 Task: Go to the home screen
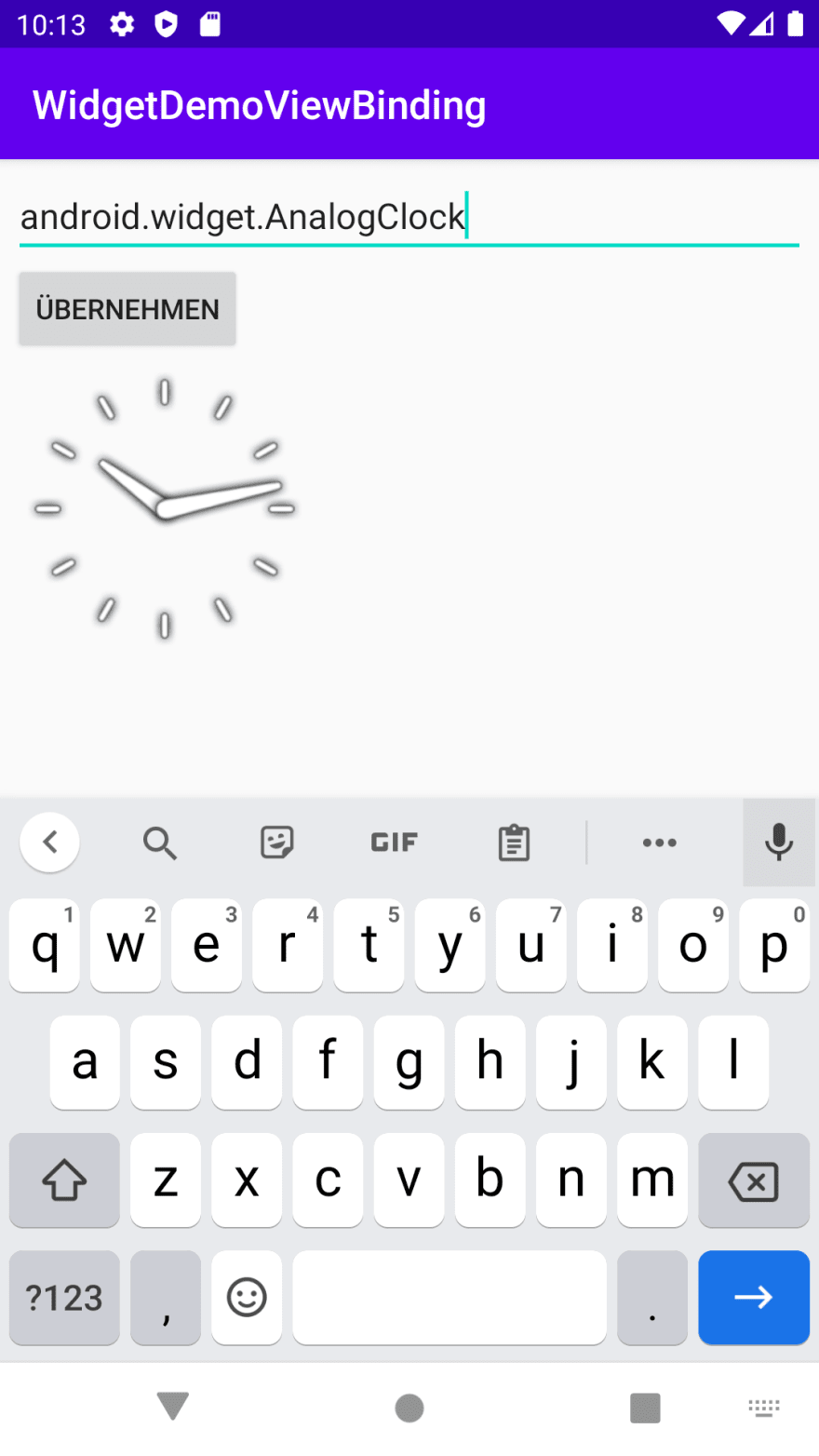pos(409,1408)
